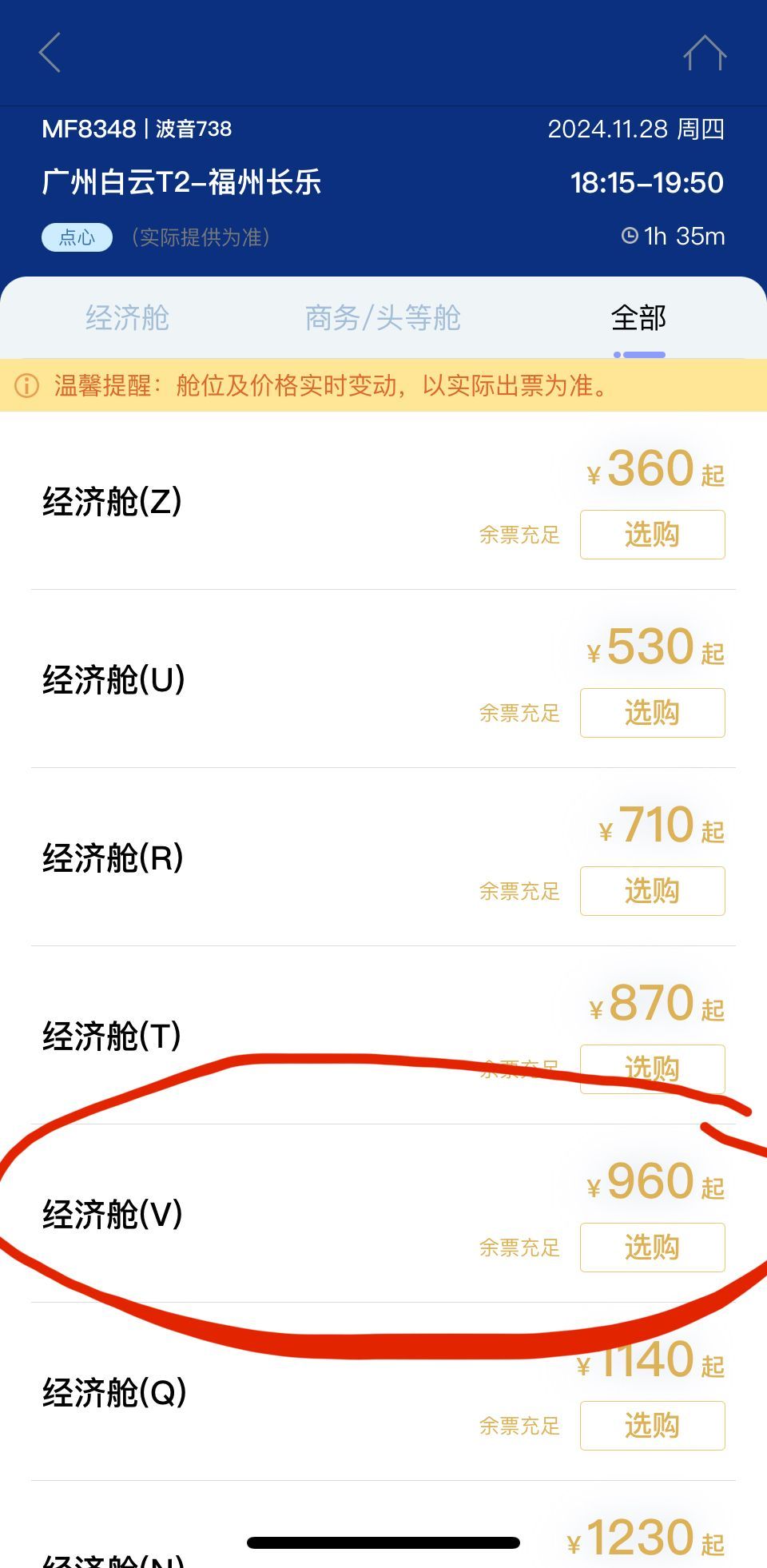Select the 全部 tab
Image resolution: width=767 pixels, height=1568 pixels.
(x=638, y=318)
